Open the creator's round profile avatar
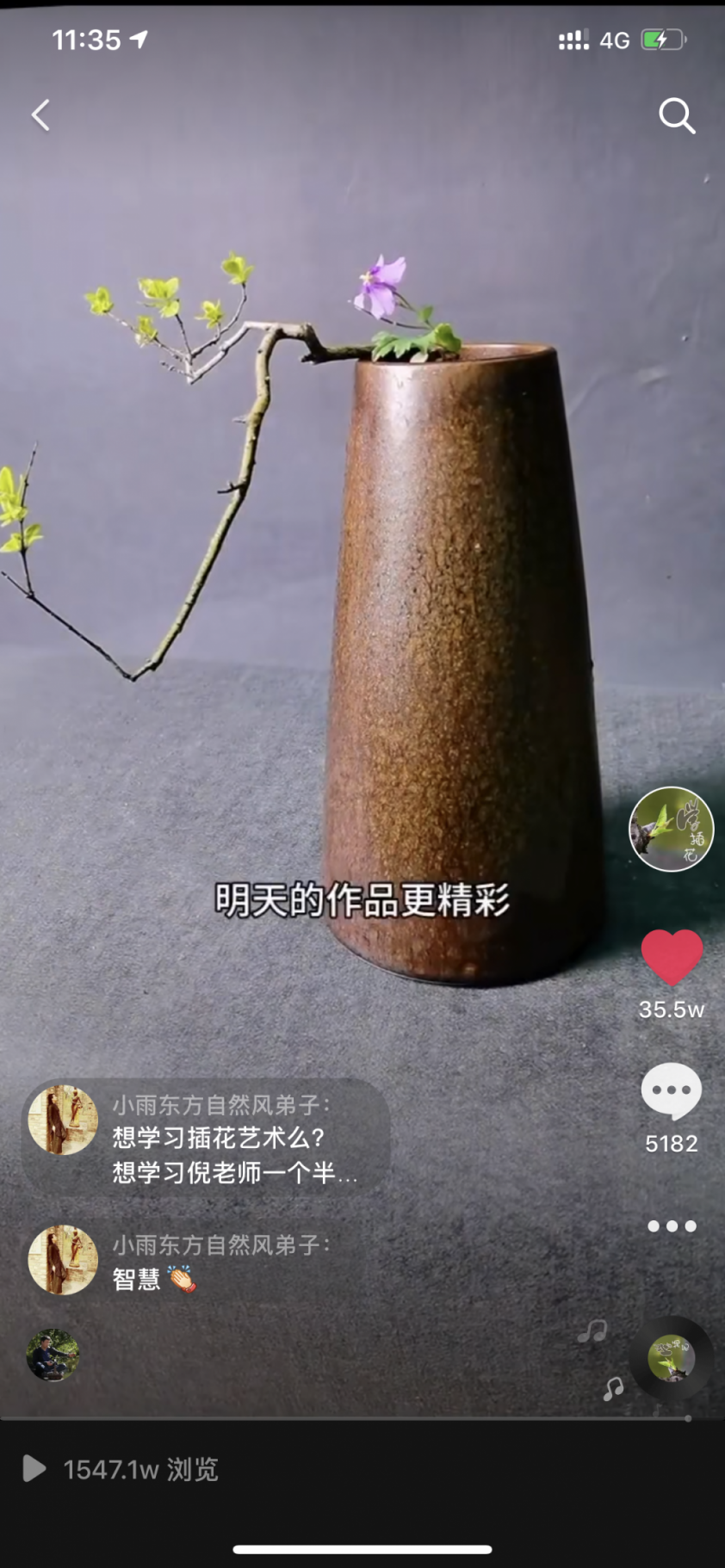The image size is (725, 1568). pyautogui.click(x=672, y=829)
